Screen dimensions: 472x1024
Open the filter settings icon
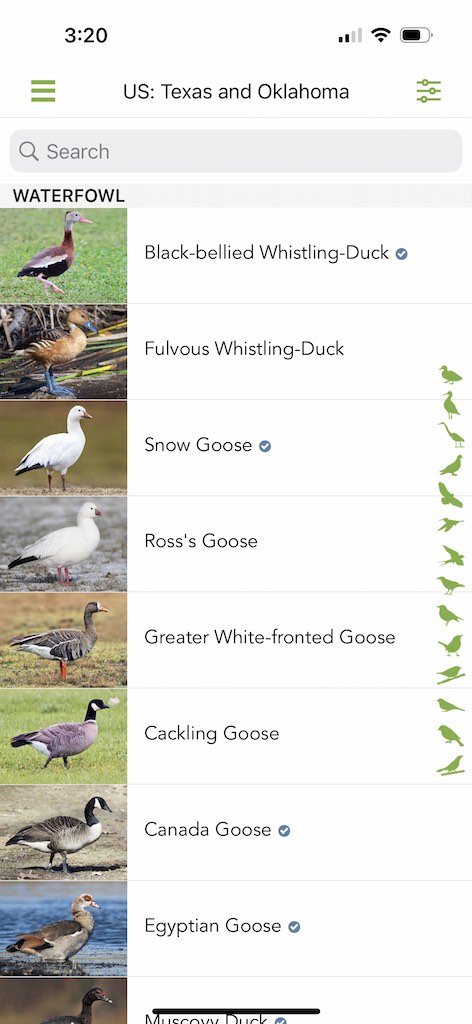(x=429, y=91)
